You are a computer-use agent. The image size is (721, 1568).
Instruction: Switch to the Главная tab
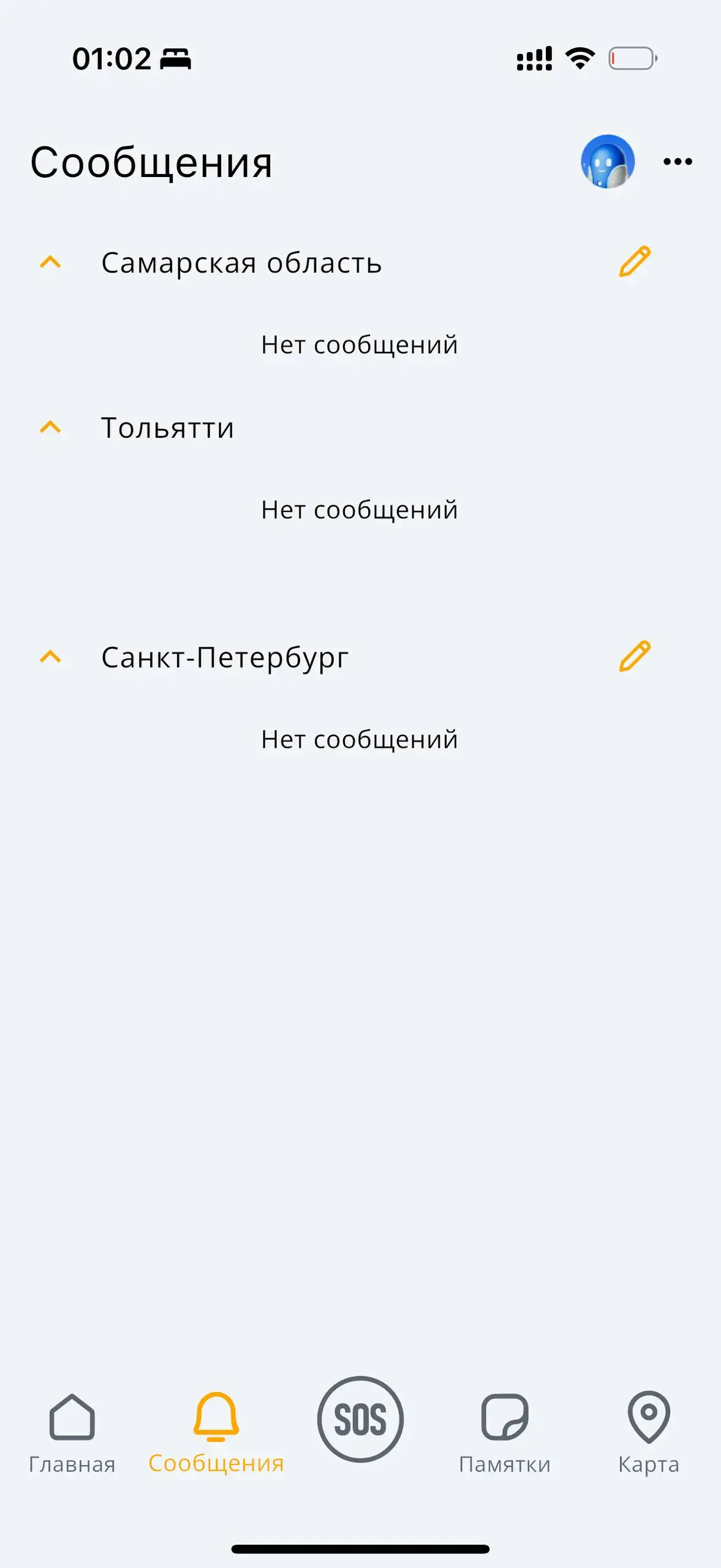pos(72,1433)
